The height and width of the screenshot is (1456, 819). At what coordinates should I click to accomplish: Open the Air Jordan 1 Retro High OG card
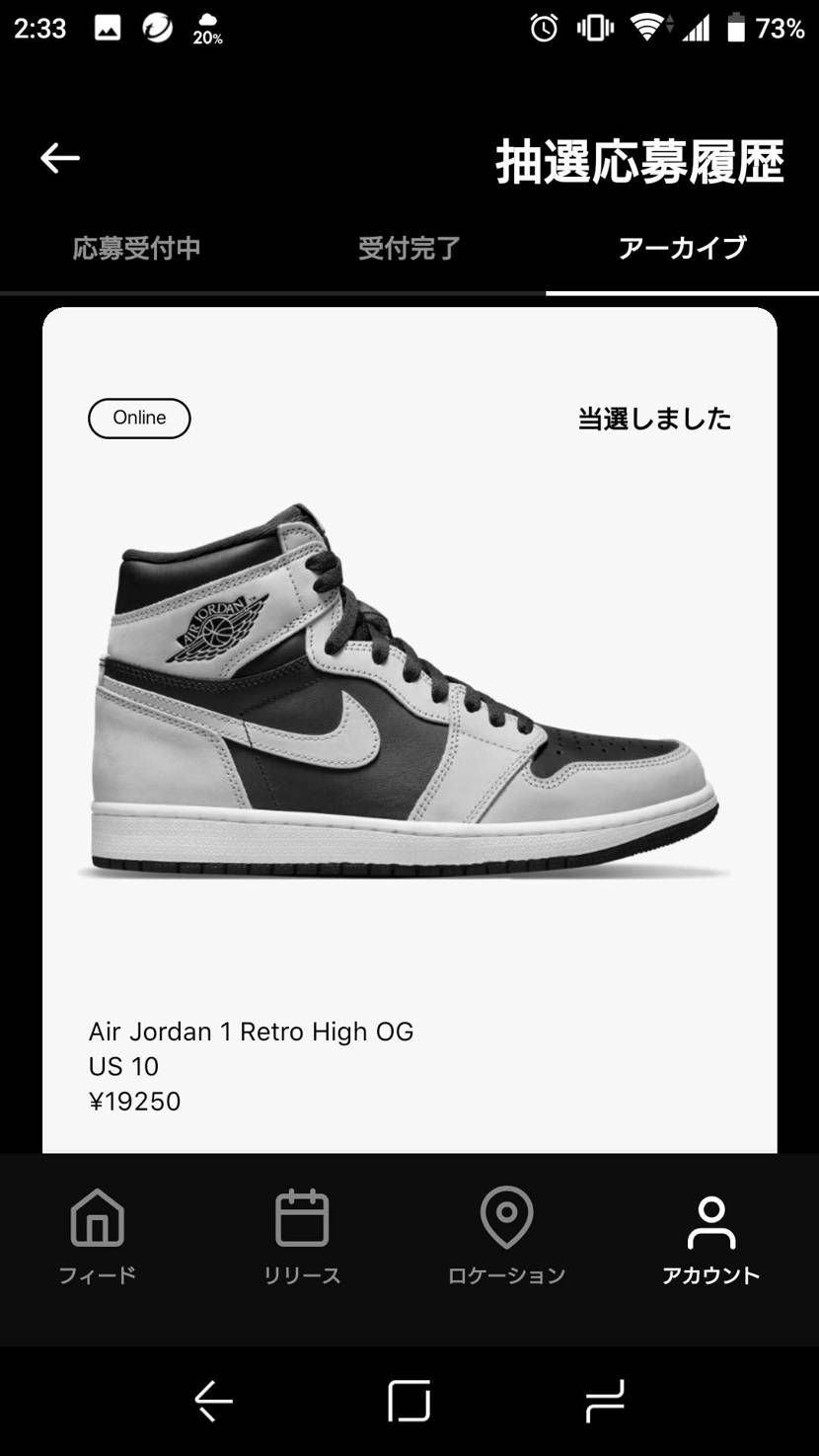(x=409, y=730)
